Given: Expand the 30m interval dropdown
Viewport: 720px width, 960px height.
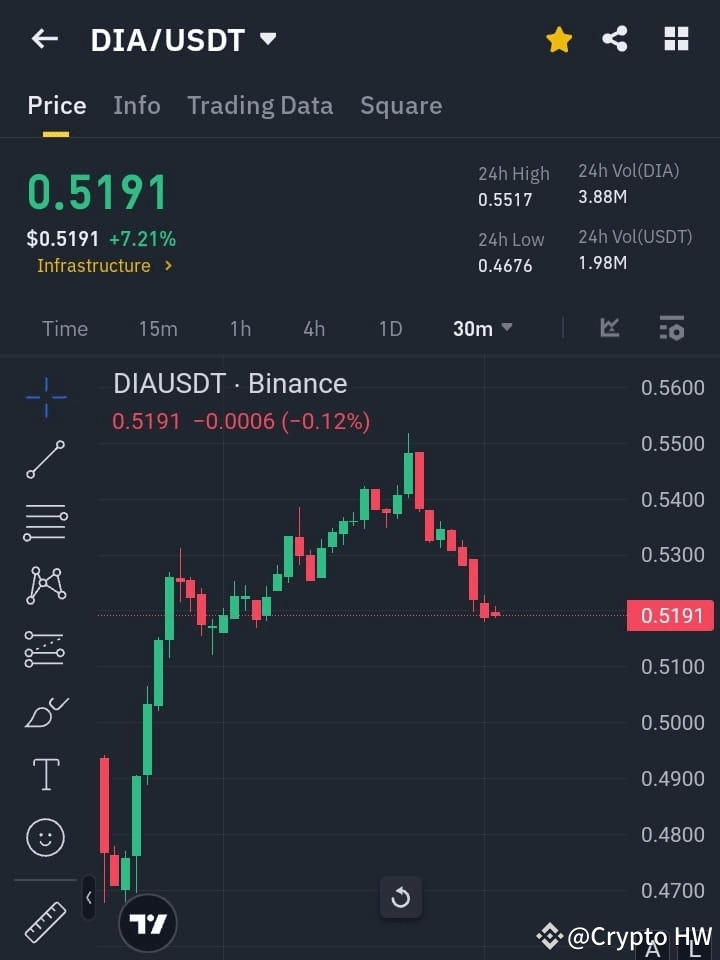Looking at the screenshot, I should pos(483,328).
